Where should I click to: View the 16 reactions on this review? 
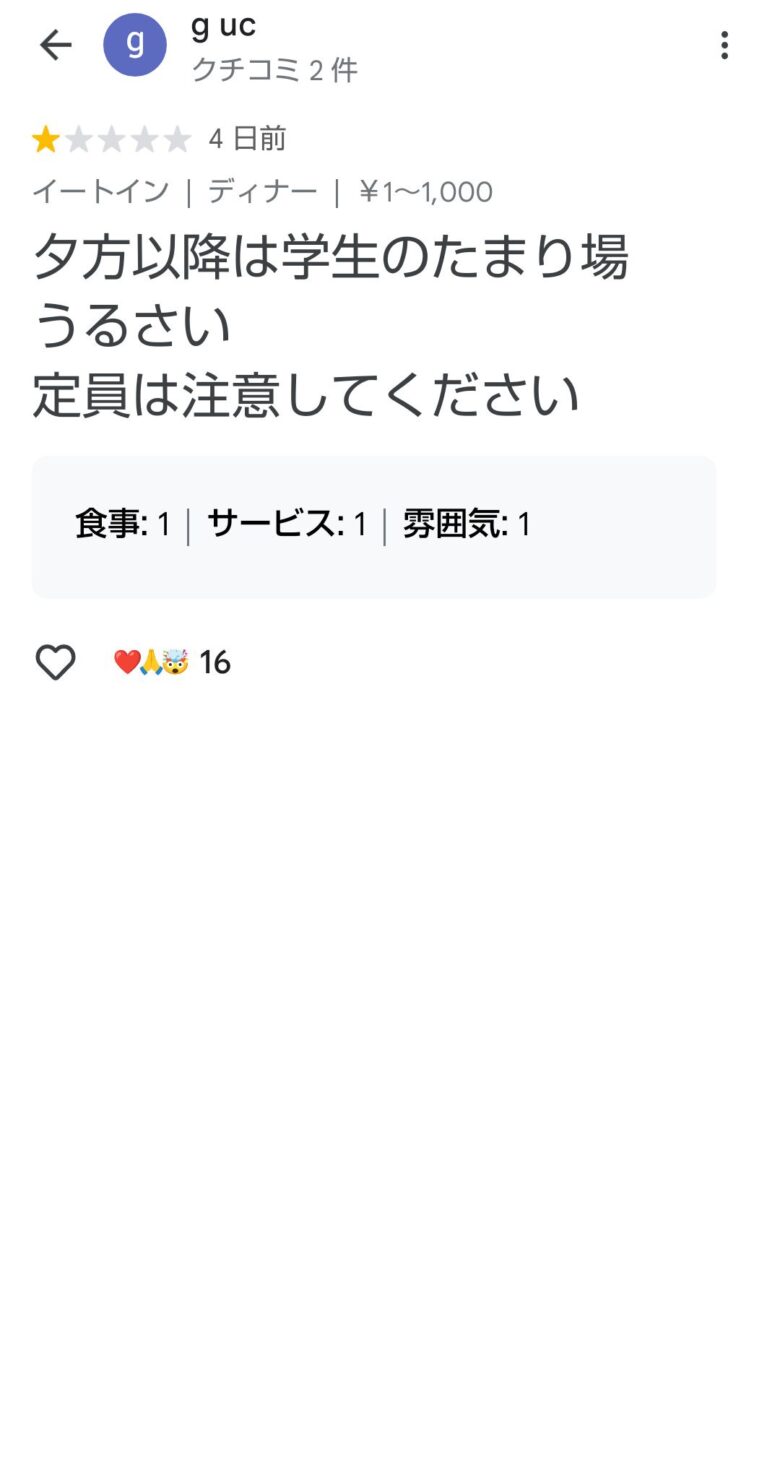click(x=172, y=662)
